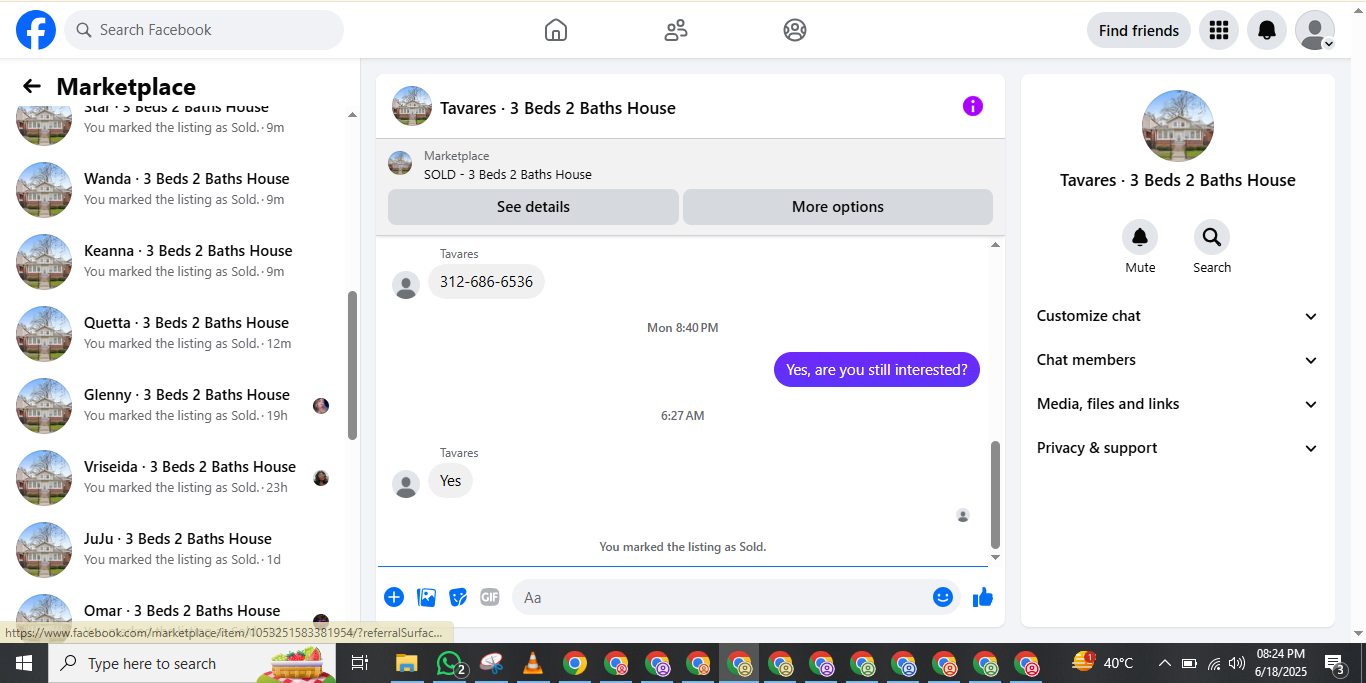Open the emoji picker
Viewport: 1366px width, 683px height.
pyautogui.click(x=943, y=597)
